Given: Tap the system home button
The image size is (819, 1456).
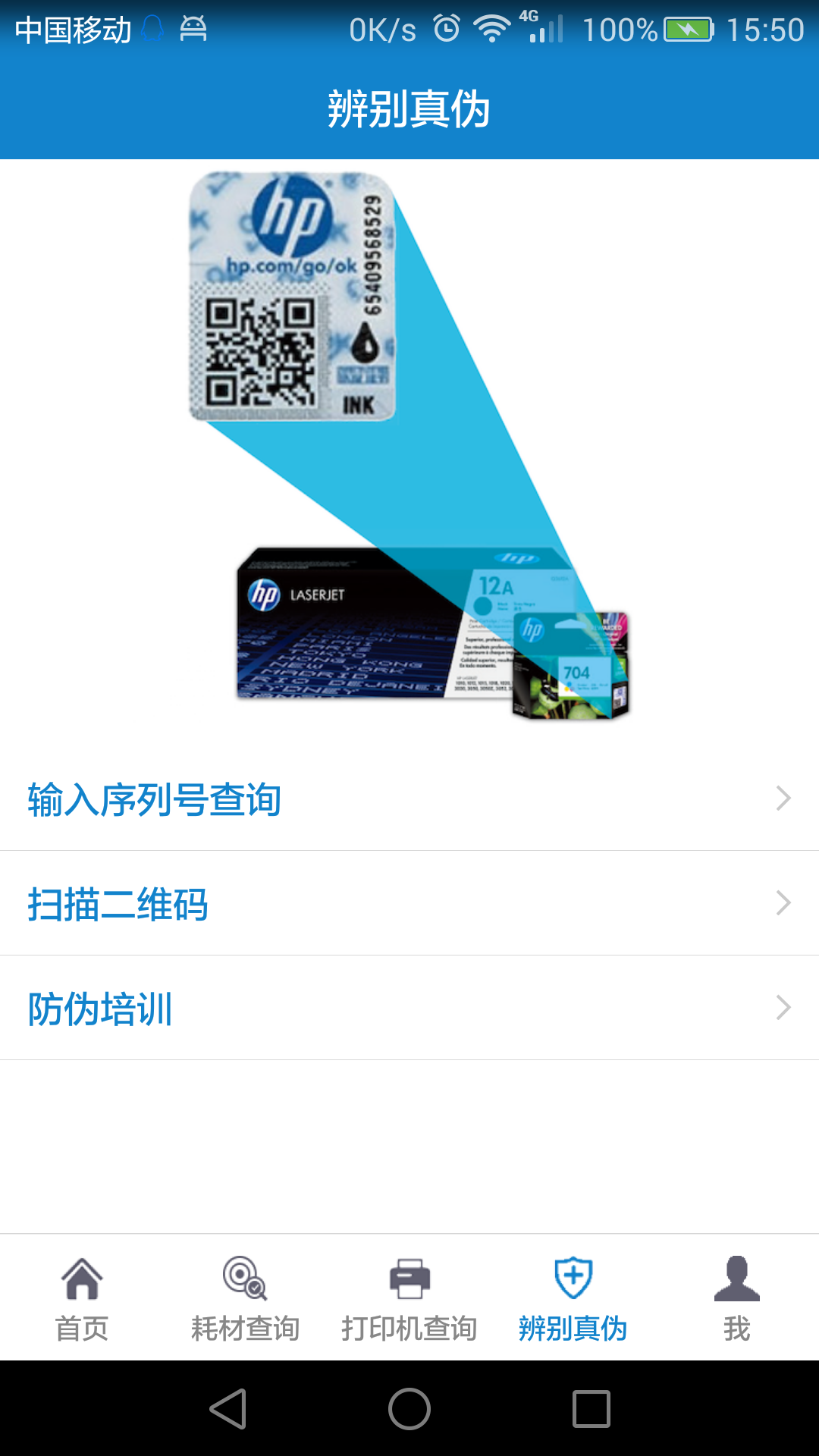Looking at the screenshot, I should [x=409, y=1409].
